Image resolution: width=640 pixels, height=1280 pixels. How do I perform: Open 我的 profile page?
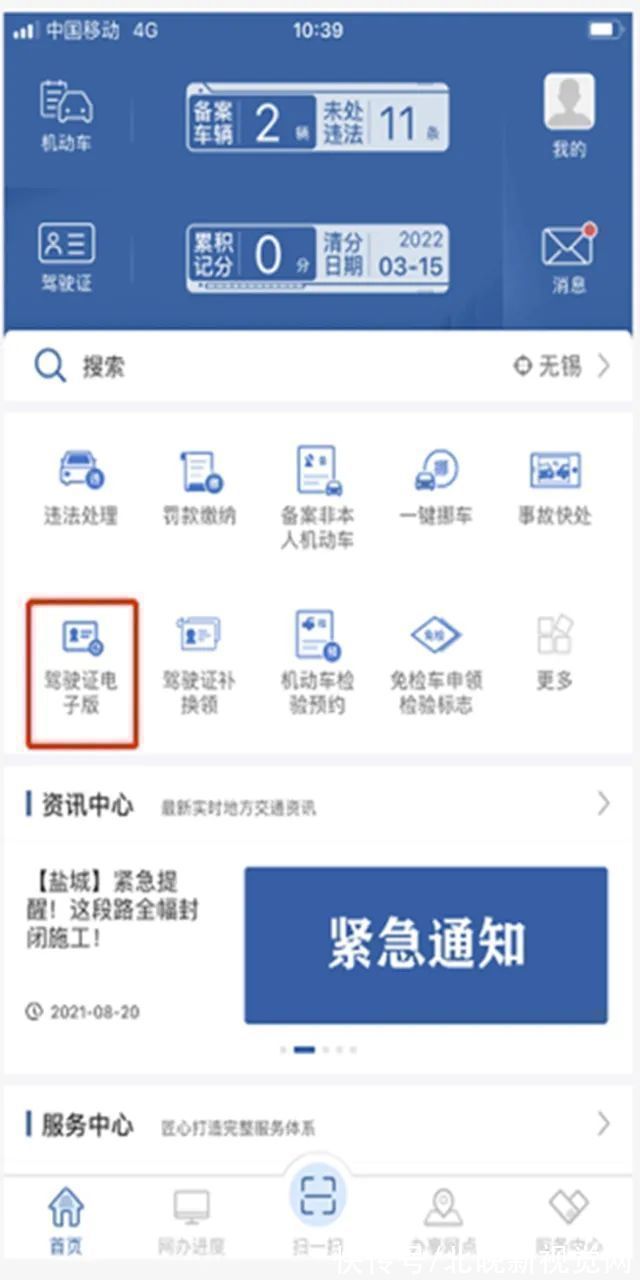coord(569,115)
